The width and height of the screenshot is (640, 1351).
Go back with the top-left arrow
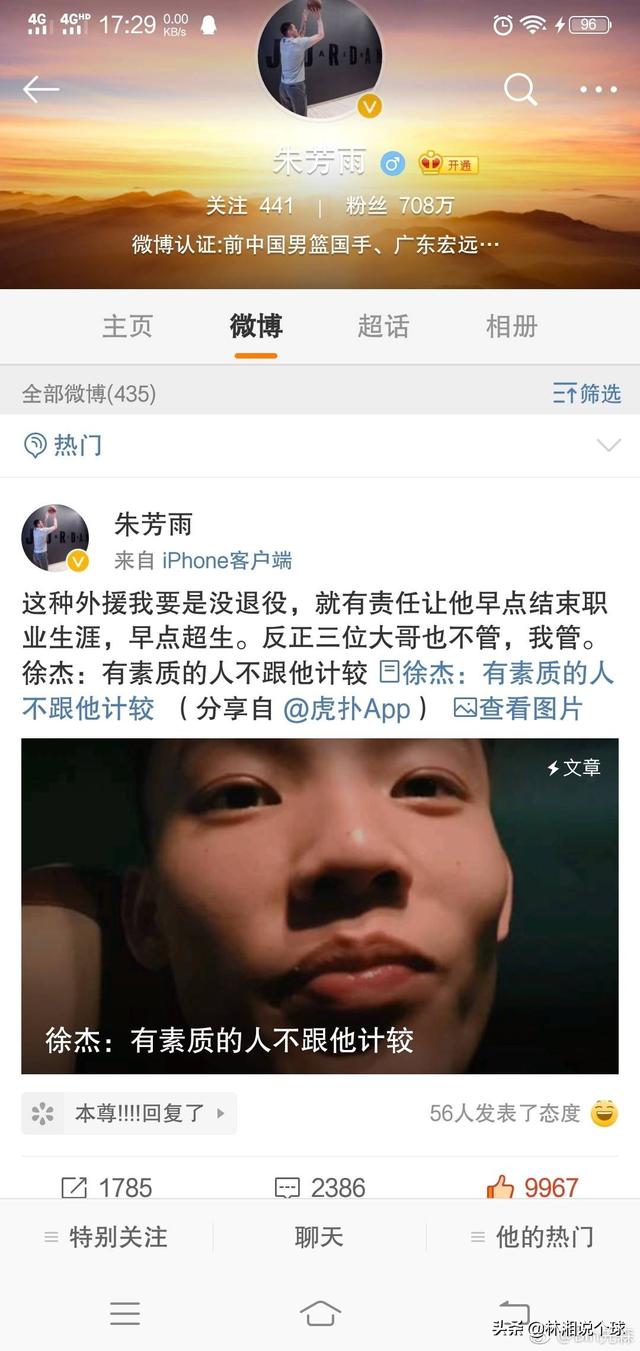tap(41, 90)
